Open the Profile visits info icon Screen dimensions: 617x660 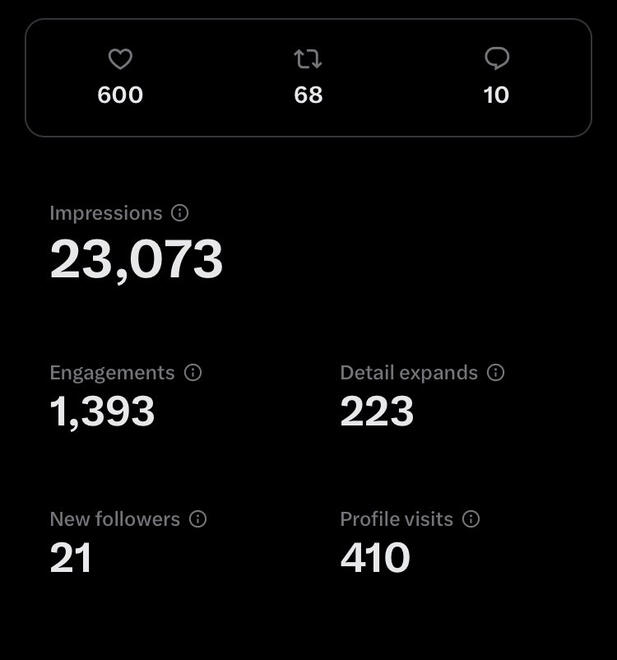[471, 519]
